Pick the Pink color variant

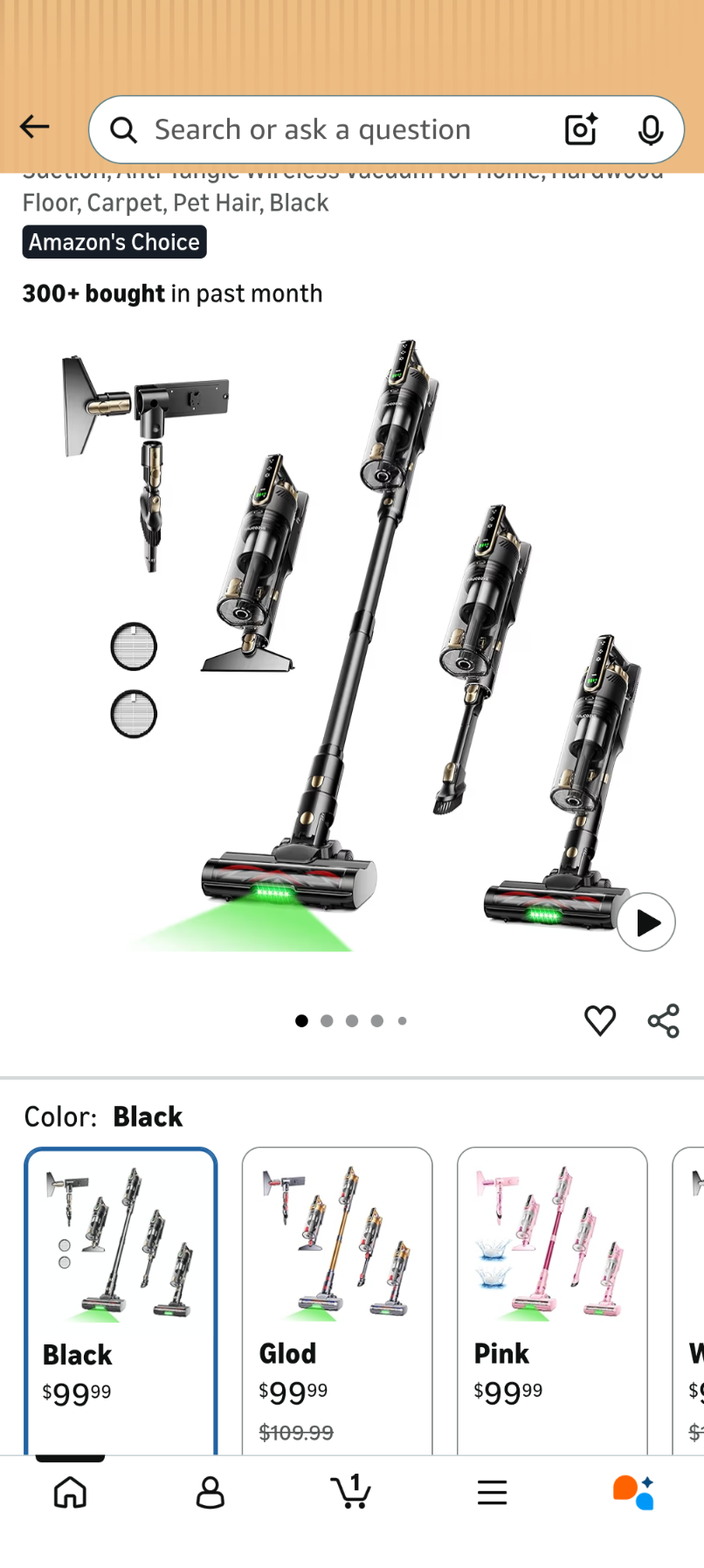552,1293
